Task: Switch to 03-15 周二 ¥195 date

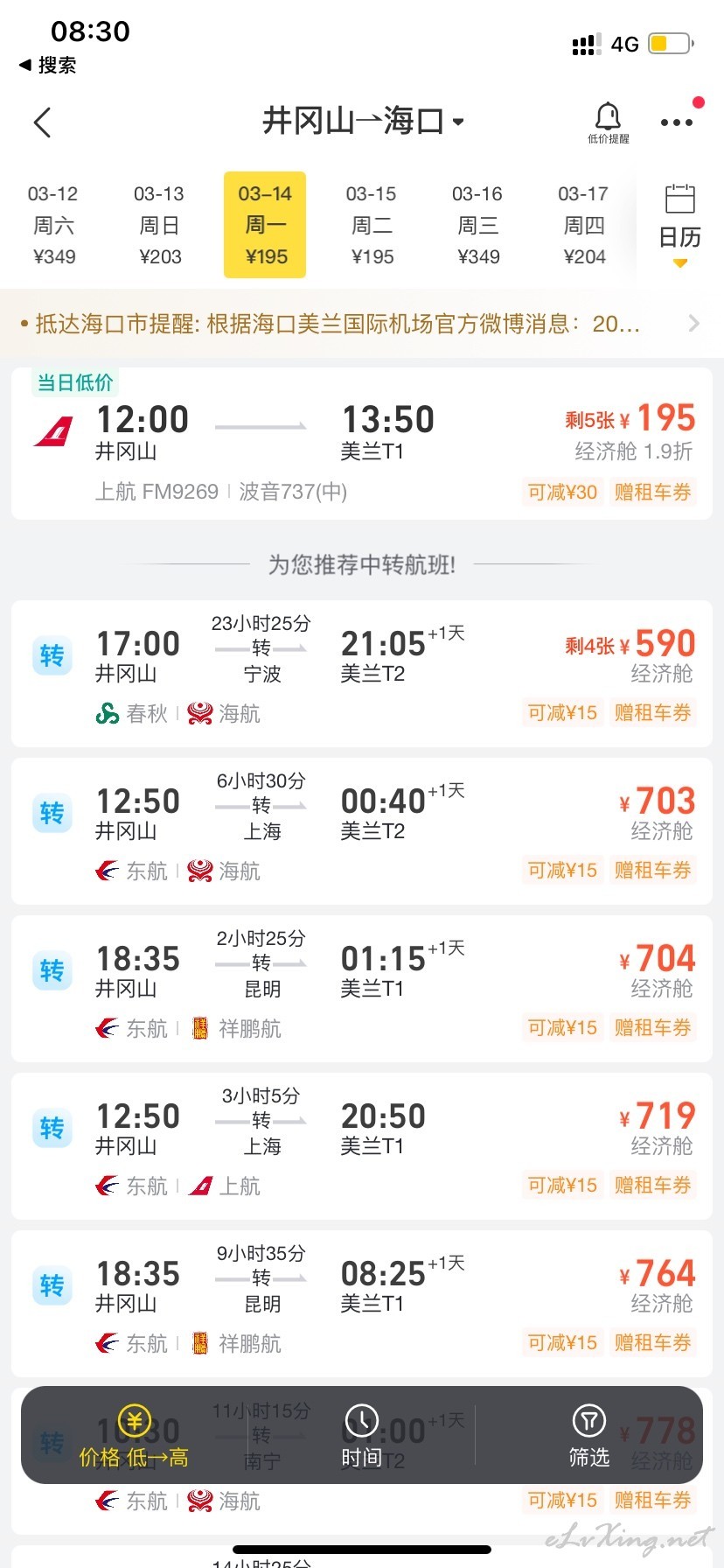Action: click(372, 225)
